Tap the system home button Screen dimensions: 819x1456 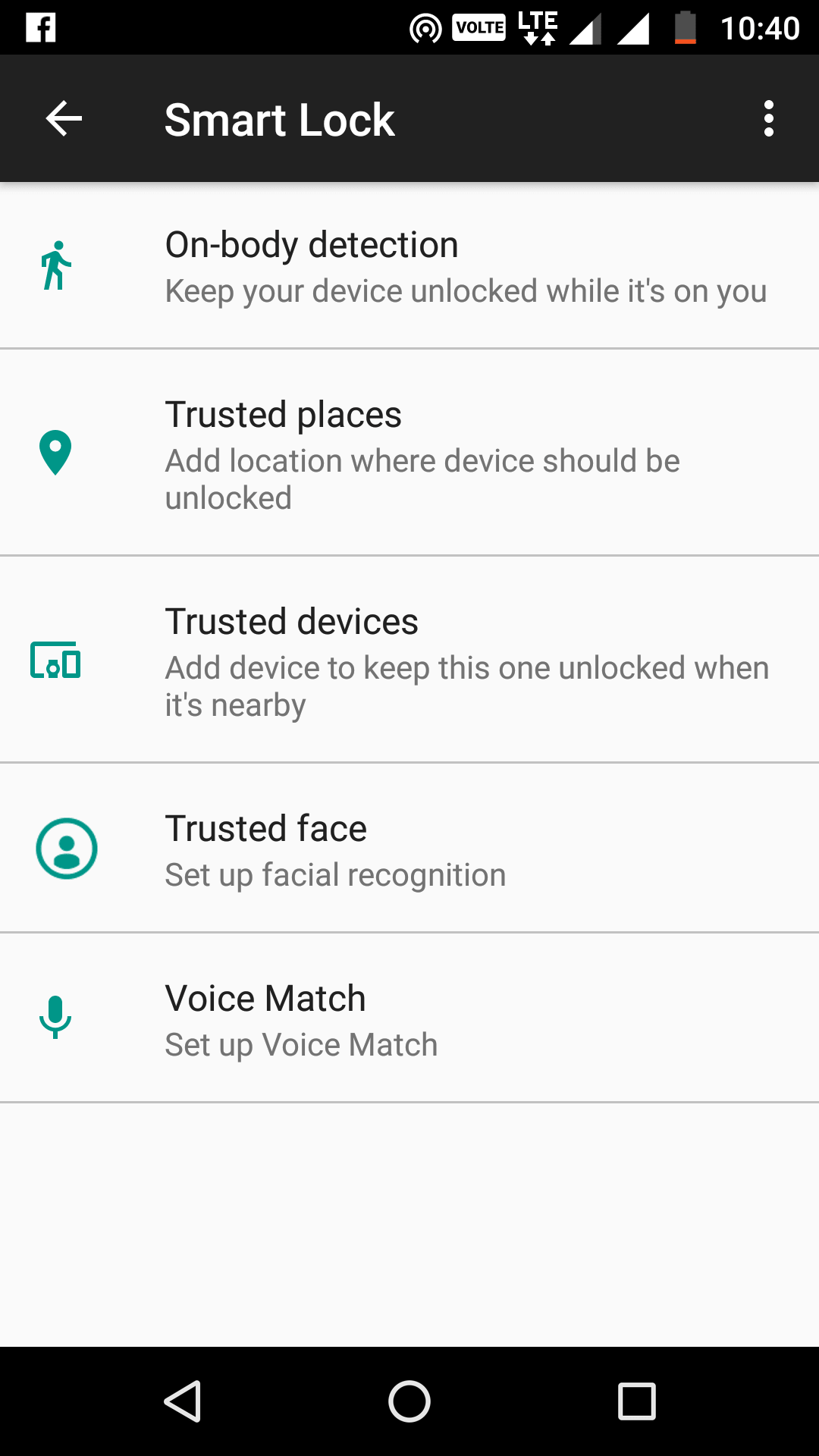point(409,1401)
